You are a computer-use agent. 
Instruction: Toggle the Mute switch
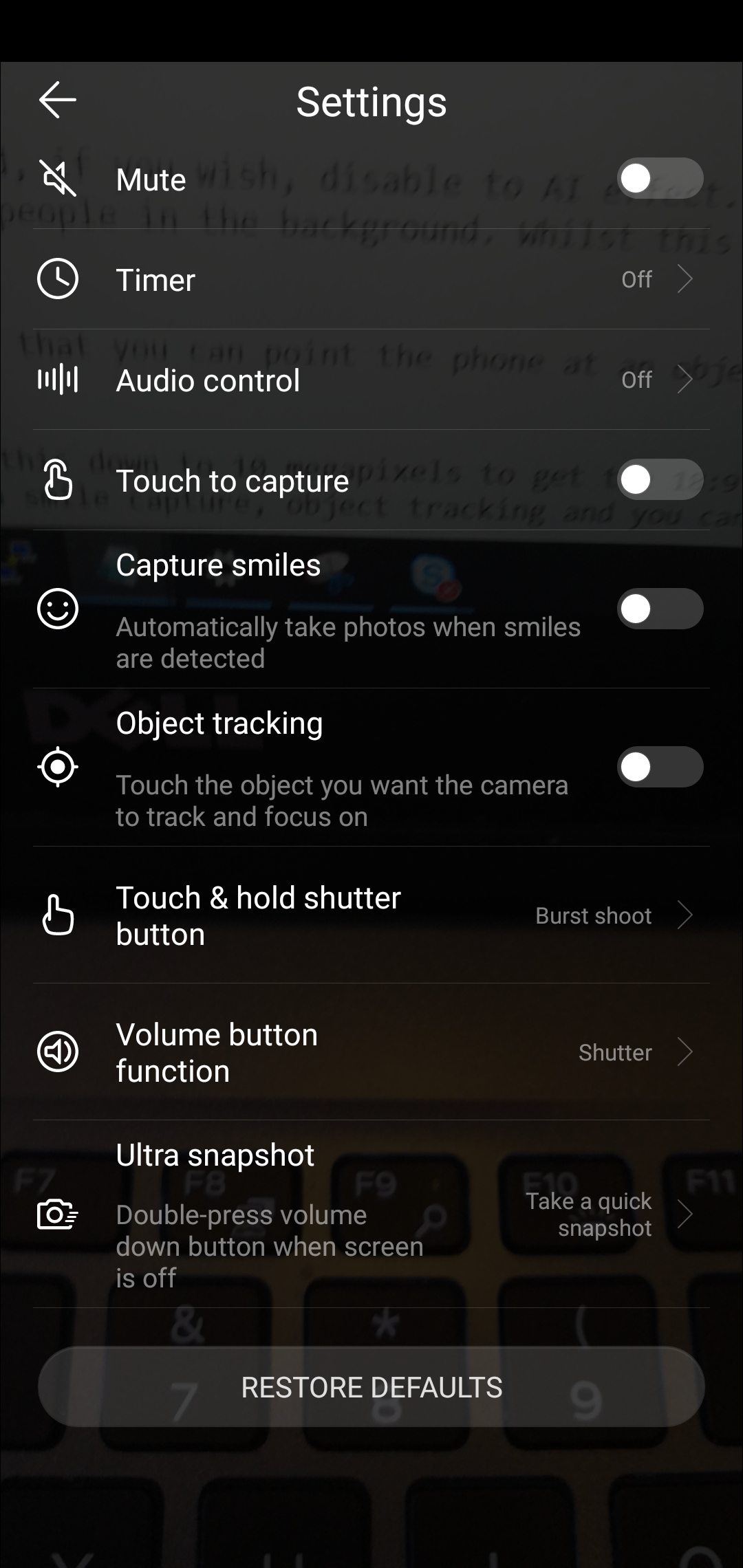coord(660,179)
